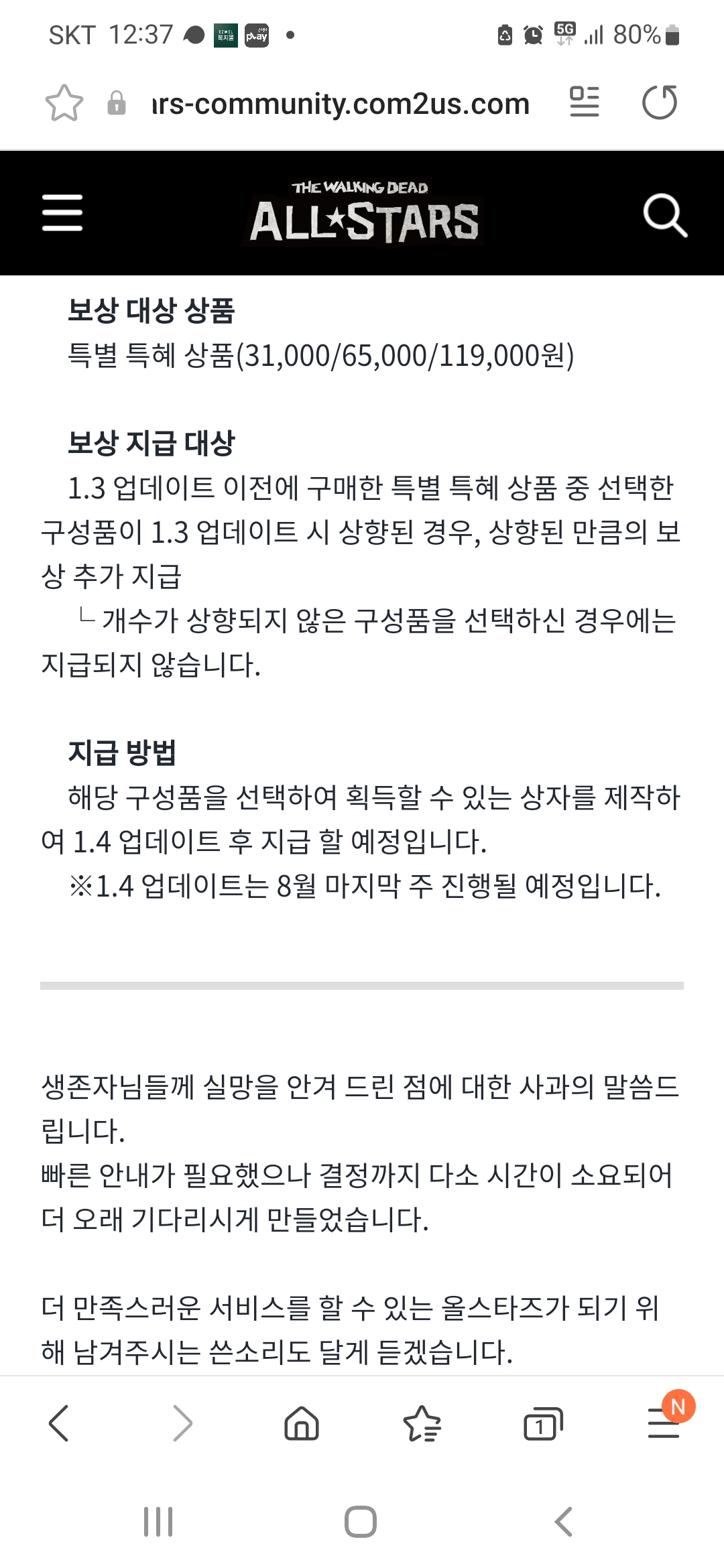Open the site hamburger menu
Image resolution: width=724 pixels, height=1568 pixels.
click(62, 213)
